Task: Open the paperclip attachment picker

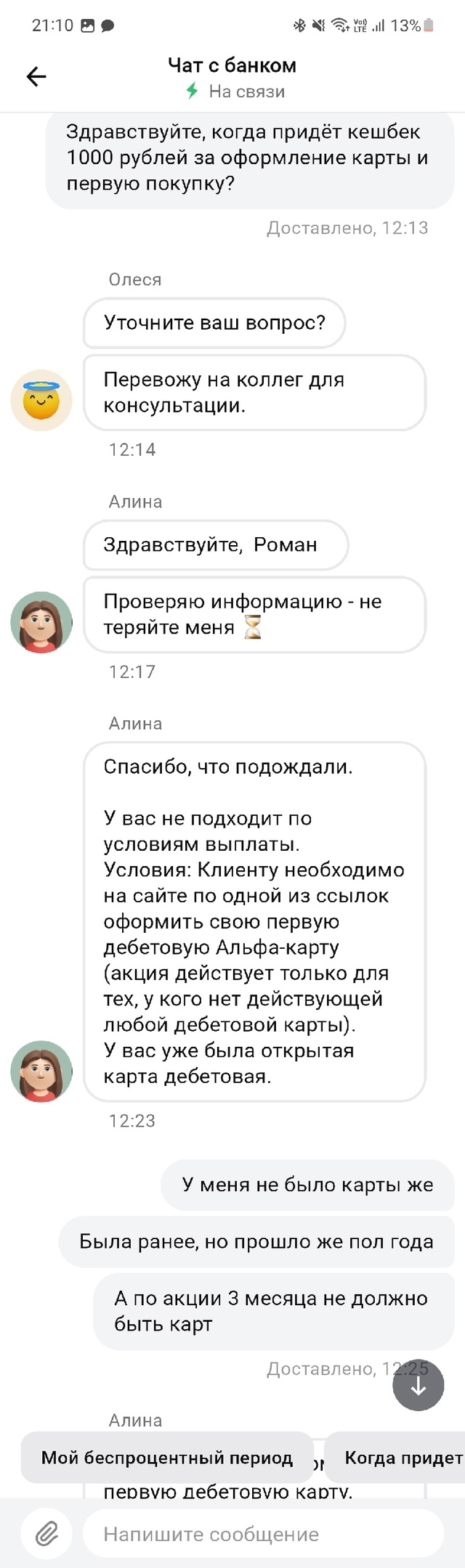Action: pos(47,1533)
